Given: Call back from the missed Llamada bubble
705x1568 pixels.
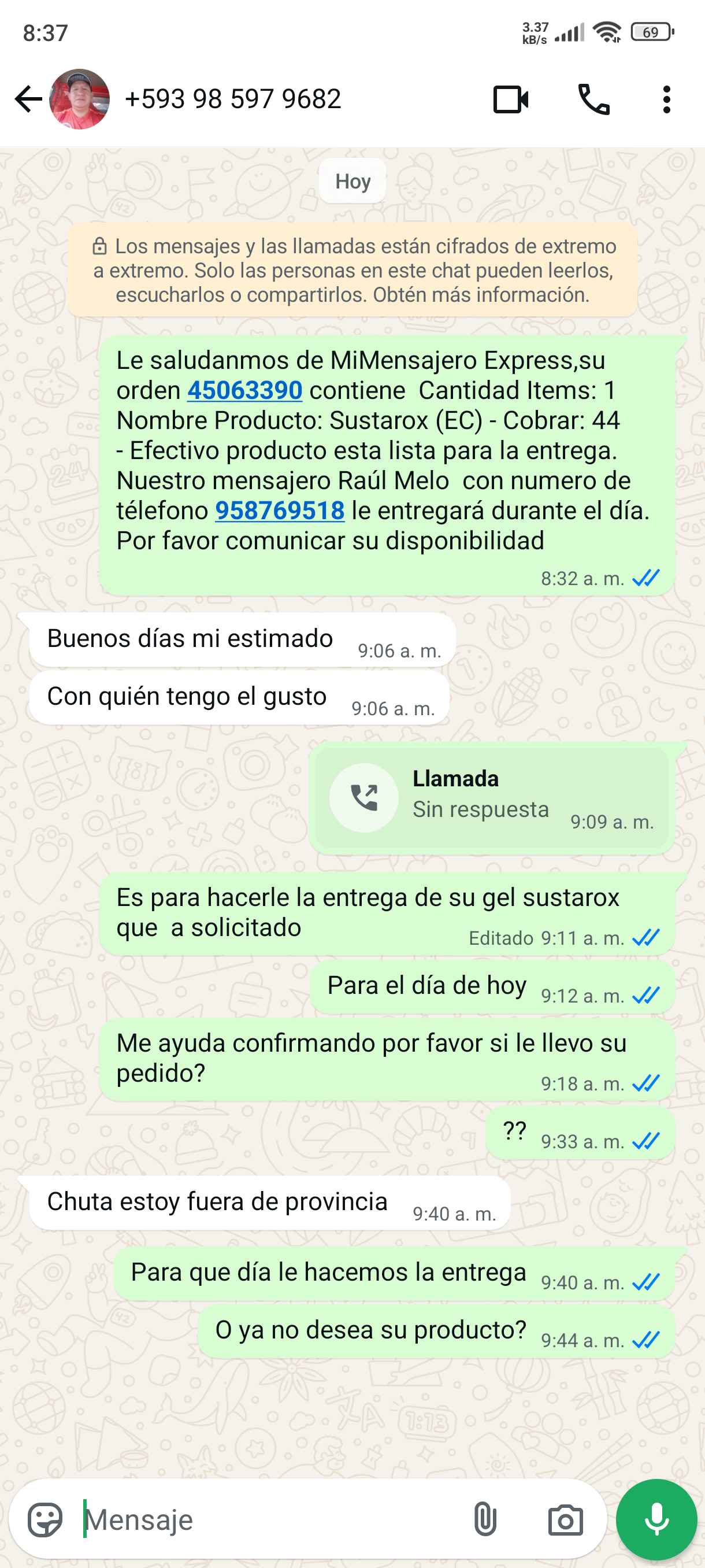Looking at the screenshot, I should pyautogui.click(x=363, y=798).
